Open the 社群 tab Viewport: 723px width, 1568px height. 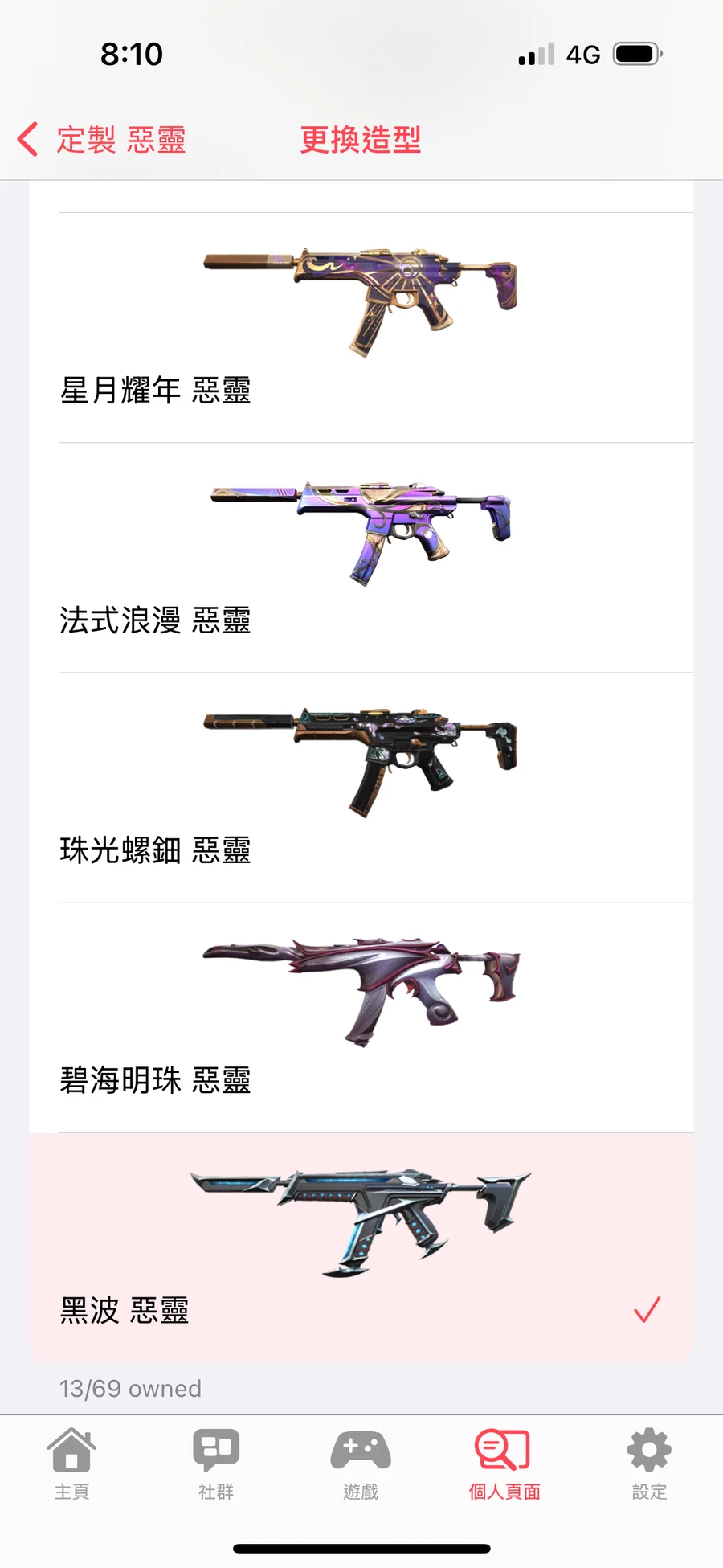[x=216, y=1464]
